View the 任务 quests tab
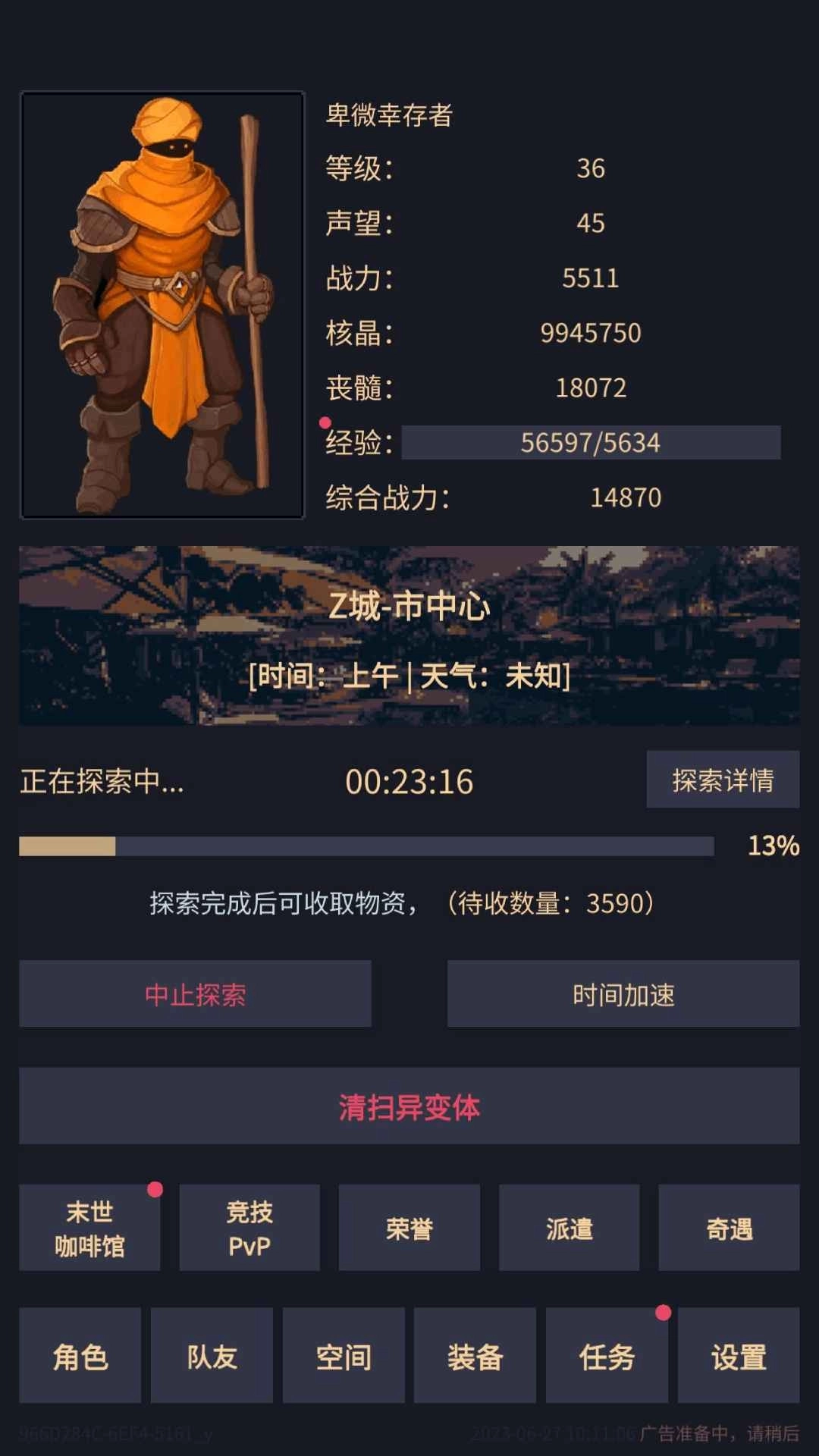This screenshot has width=819, height=1456. click(x=607, y=1356)
